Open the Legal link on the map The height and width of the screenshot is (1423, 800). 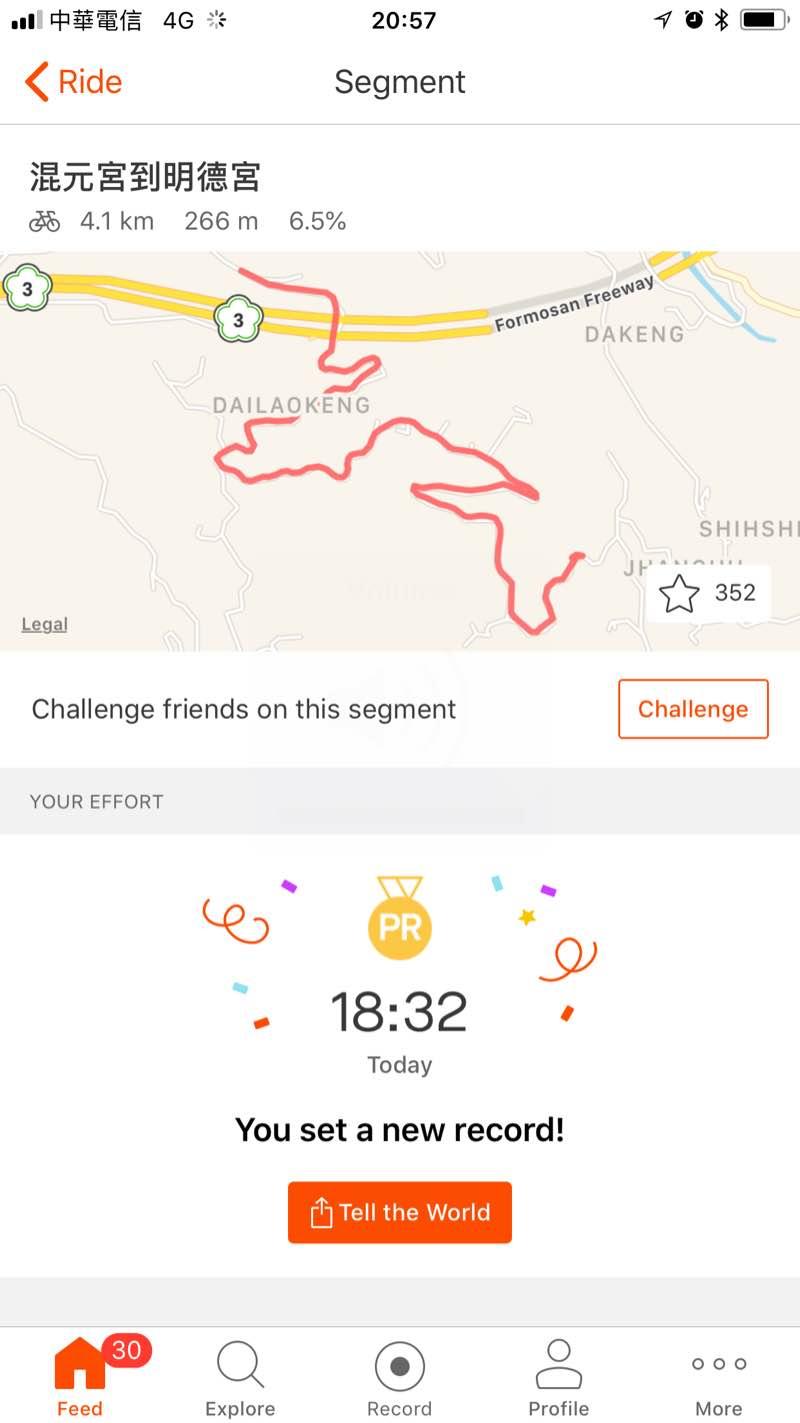coord(45,625)
